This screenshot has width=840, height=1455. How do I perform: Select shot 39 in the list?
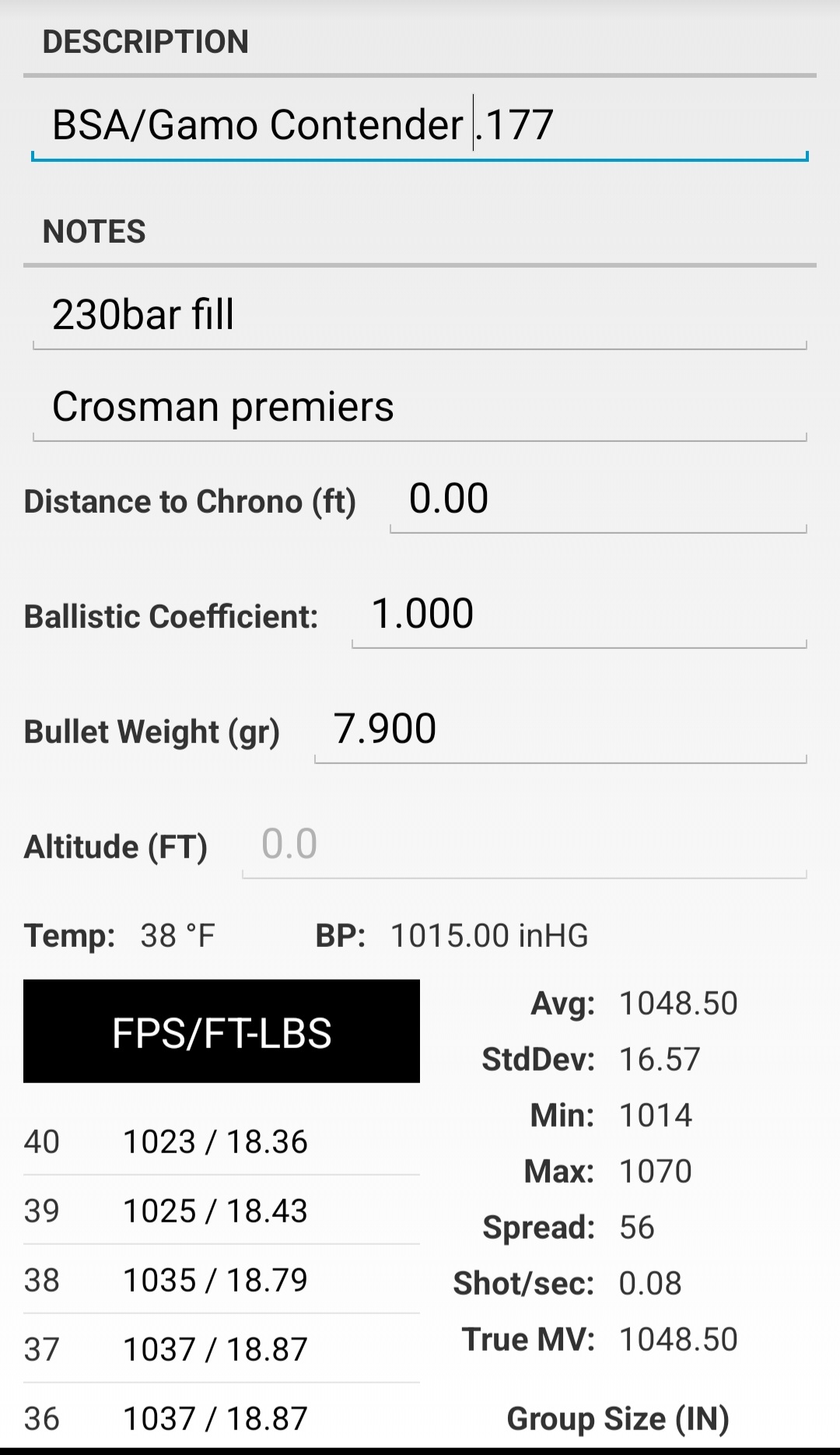tap(222, 1210)
